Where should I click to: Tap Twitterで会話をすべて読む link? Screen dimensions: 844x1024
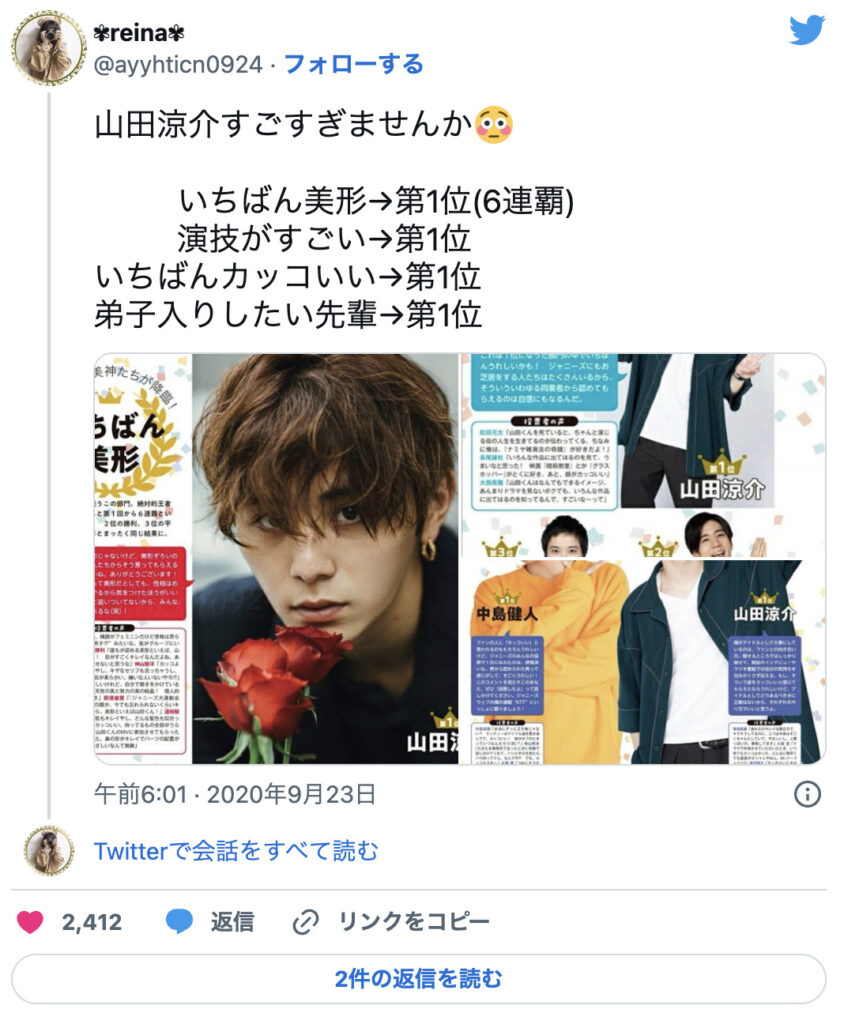[x=236, y=851]
